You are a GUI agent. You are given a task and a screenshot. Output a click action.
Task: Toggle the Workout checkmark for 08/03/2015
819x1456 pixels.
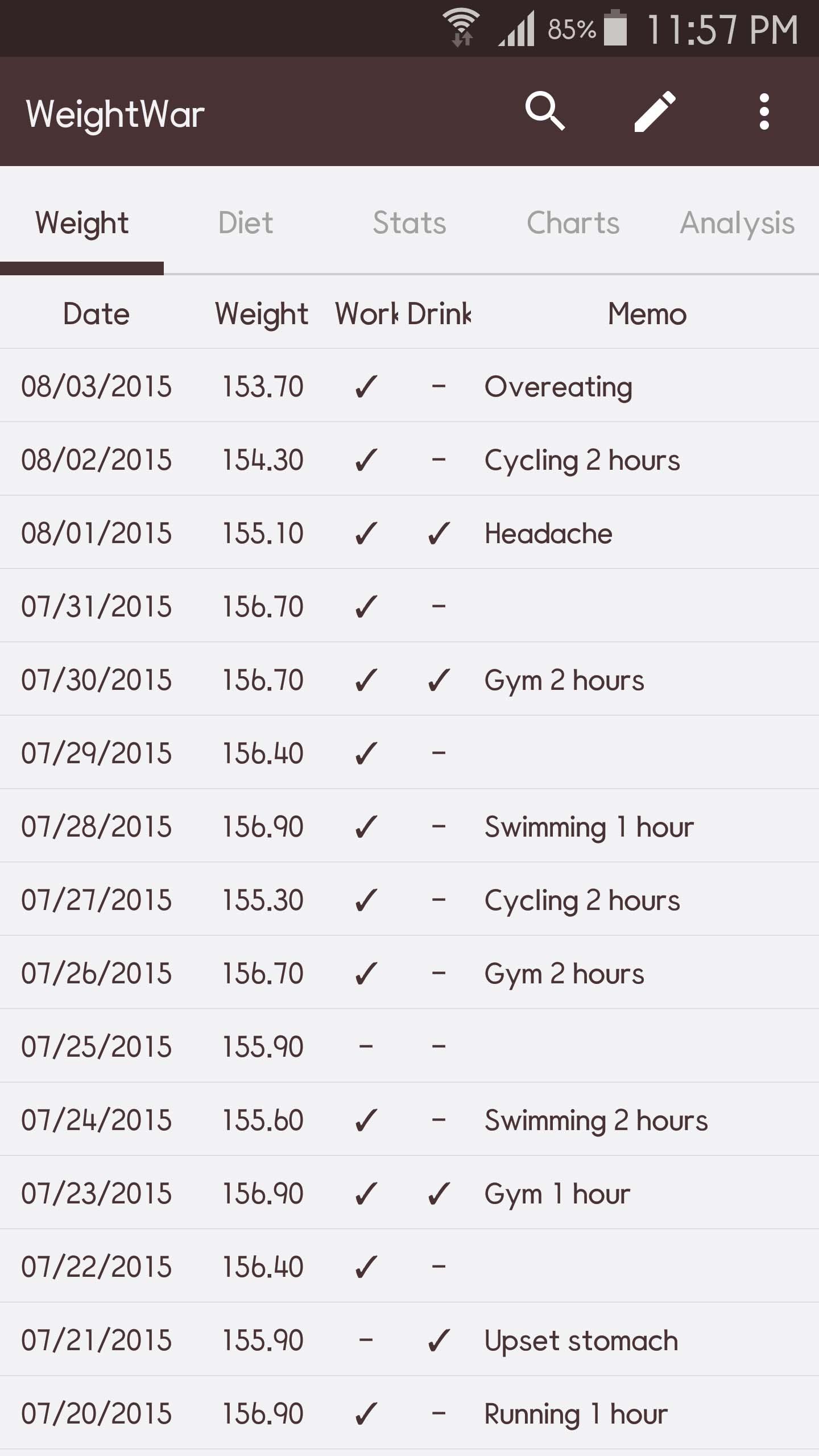pos(364,386)
